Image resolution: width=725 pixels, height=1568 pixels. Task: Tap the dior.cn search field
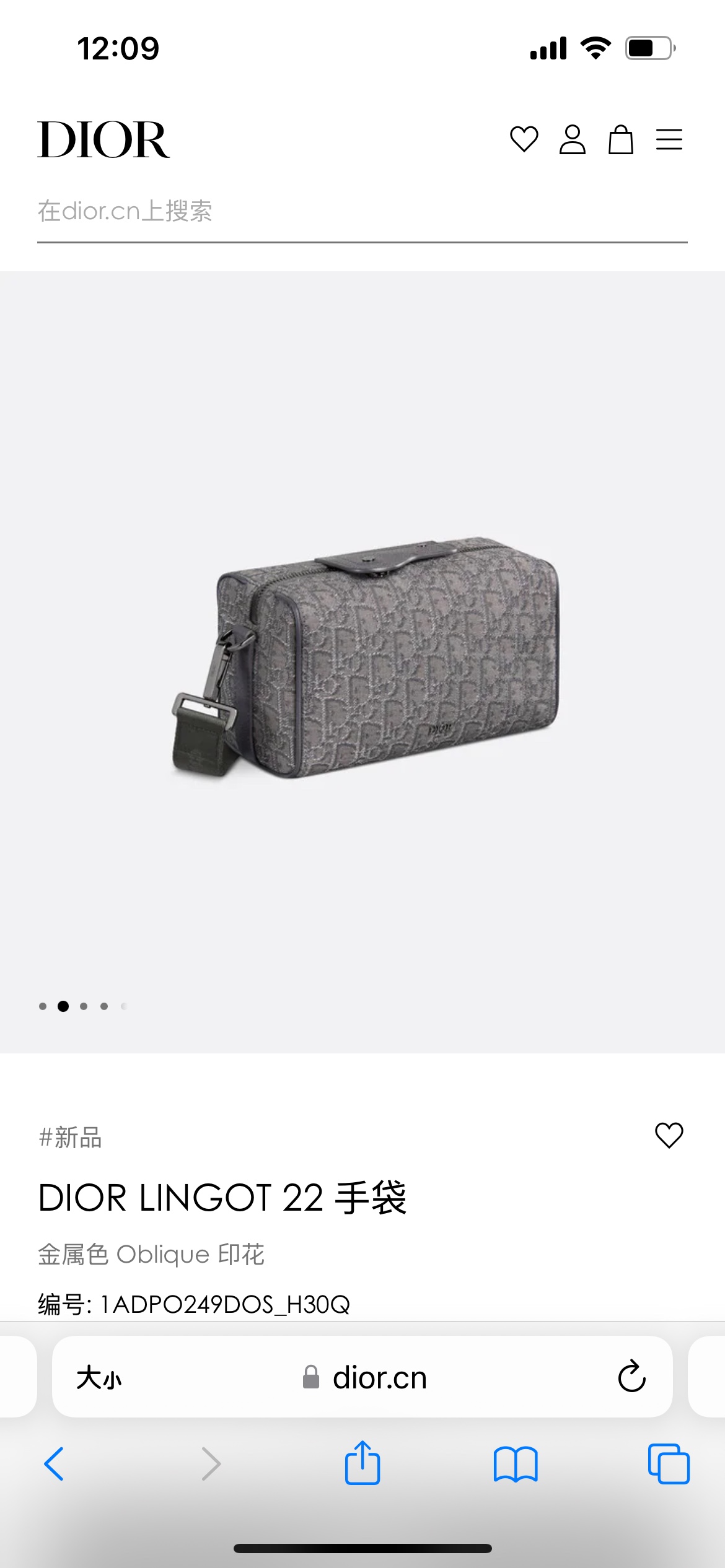pyautogui.click(x=362, y=212)
